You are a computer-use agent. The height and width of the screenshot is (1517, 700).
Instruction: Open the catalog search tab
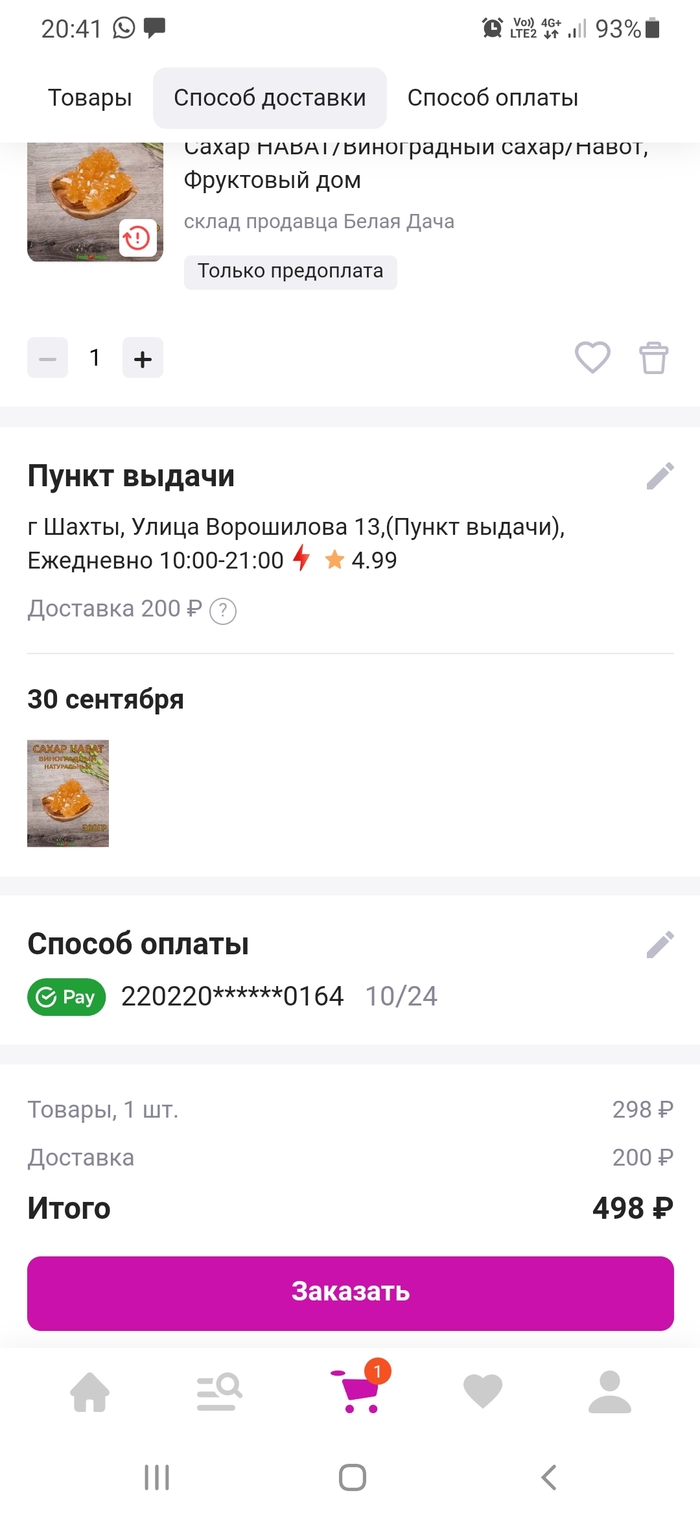[219, 1391]
